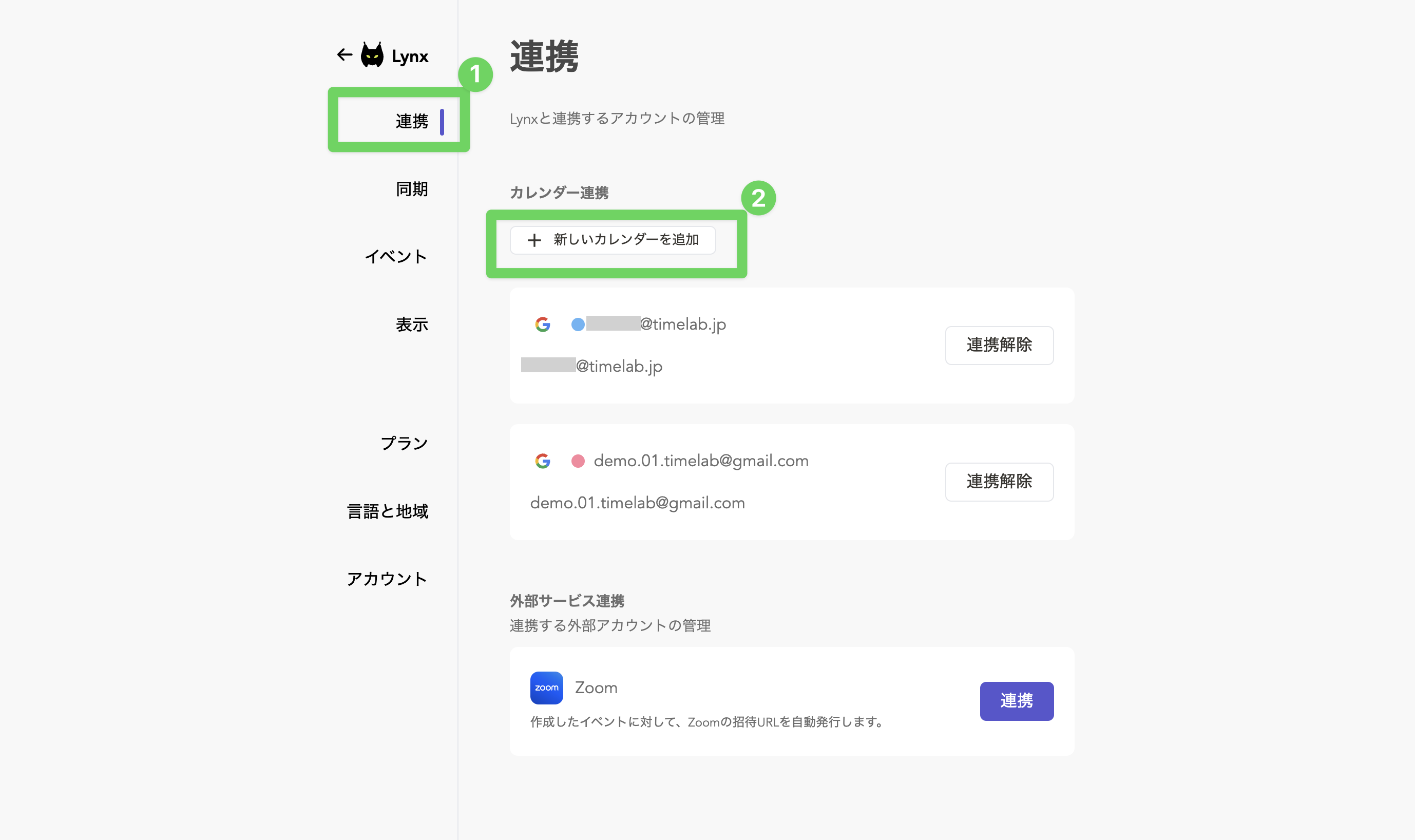Disconnect the @timelab.jp Google account
This screenshot has height=840, width=1415.
999,345
